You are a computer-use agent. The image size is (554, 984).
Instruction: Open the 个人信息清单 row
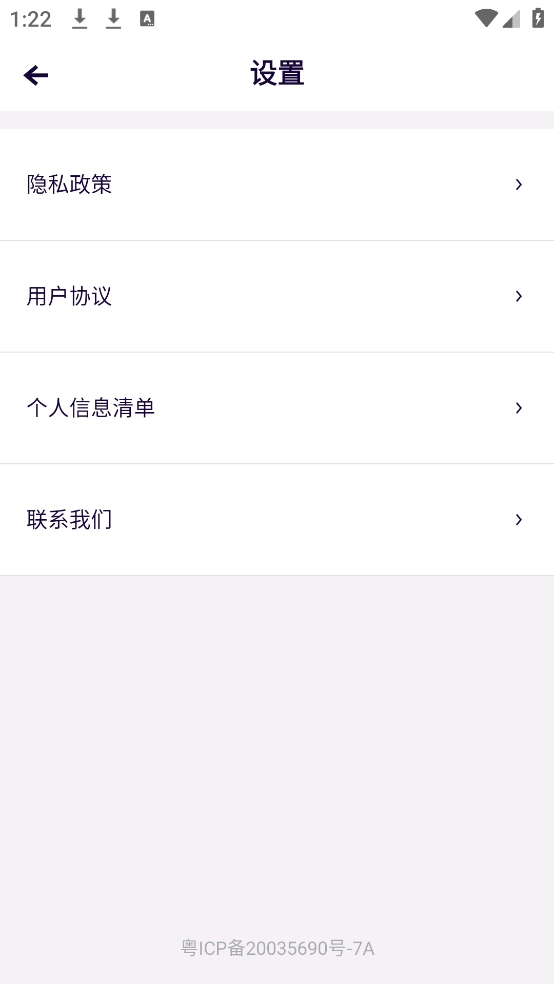point(277,408)
